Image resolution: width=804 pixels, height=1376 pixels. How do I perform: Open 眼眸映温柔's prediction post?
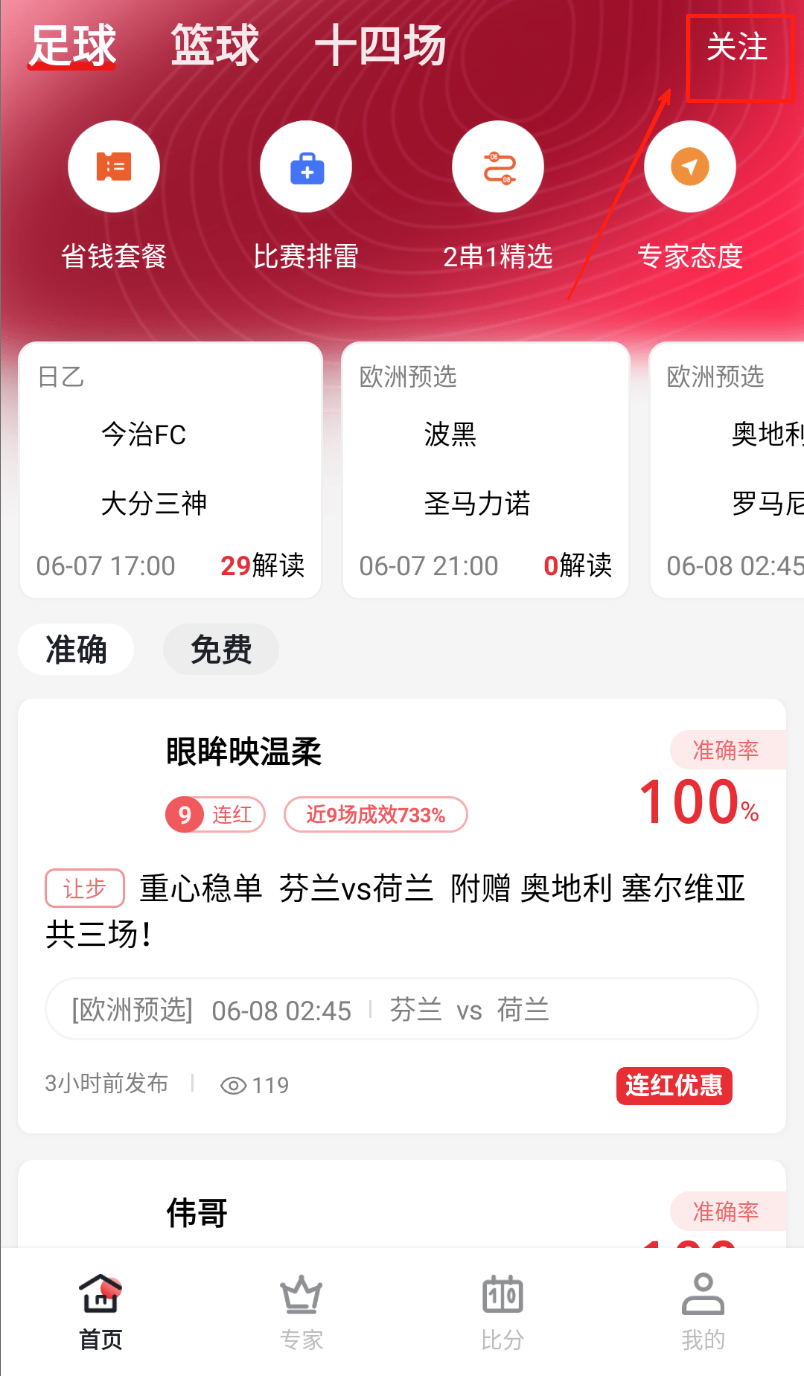401,900
